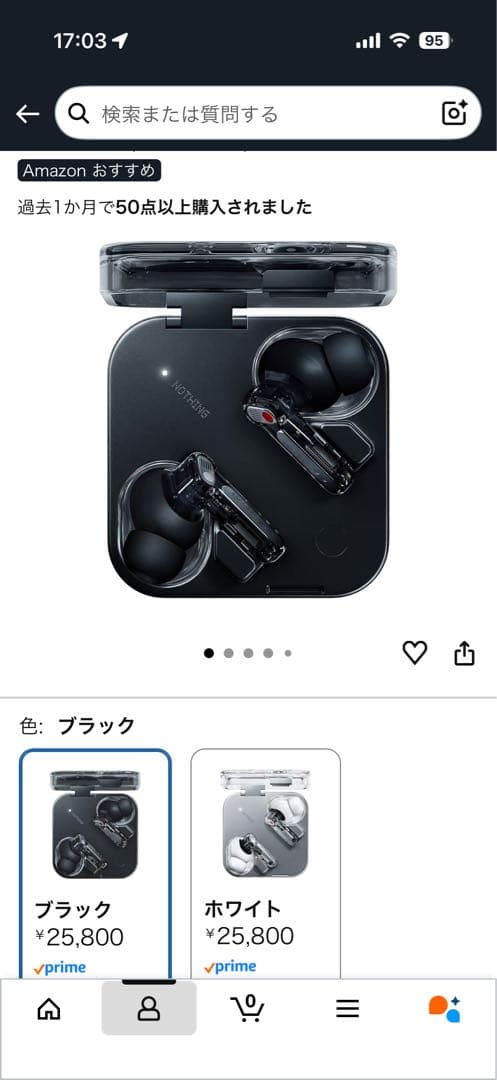497x1080 pixels.
Task: Open camera lens search icon
Action: click(454, 113)
